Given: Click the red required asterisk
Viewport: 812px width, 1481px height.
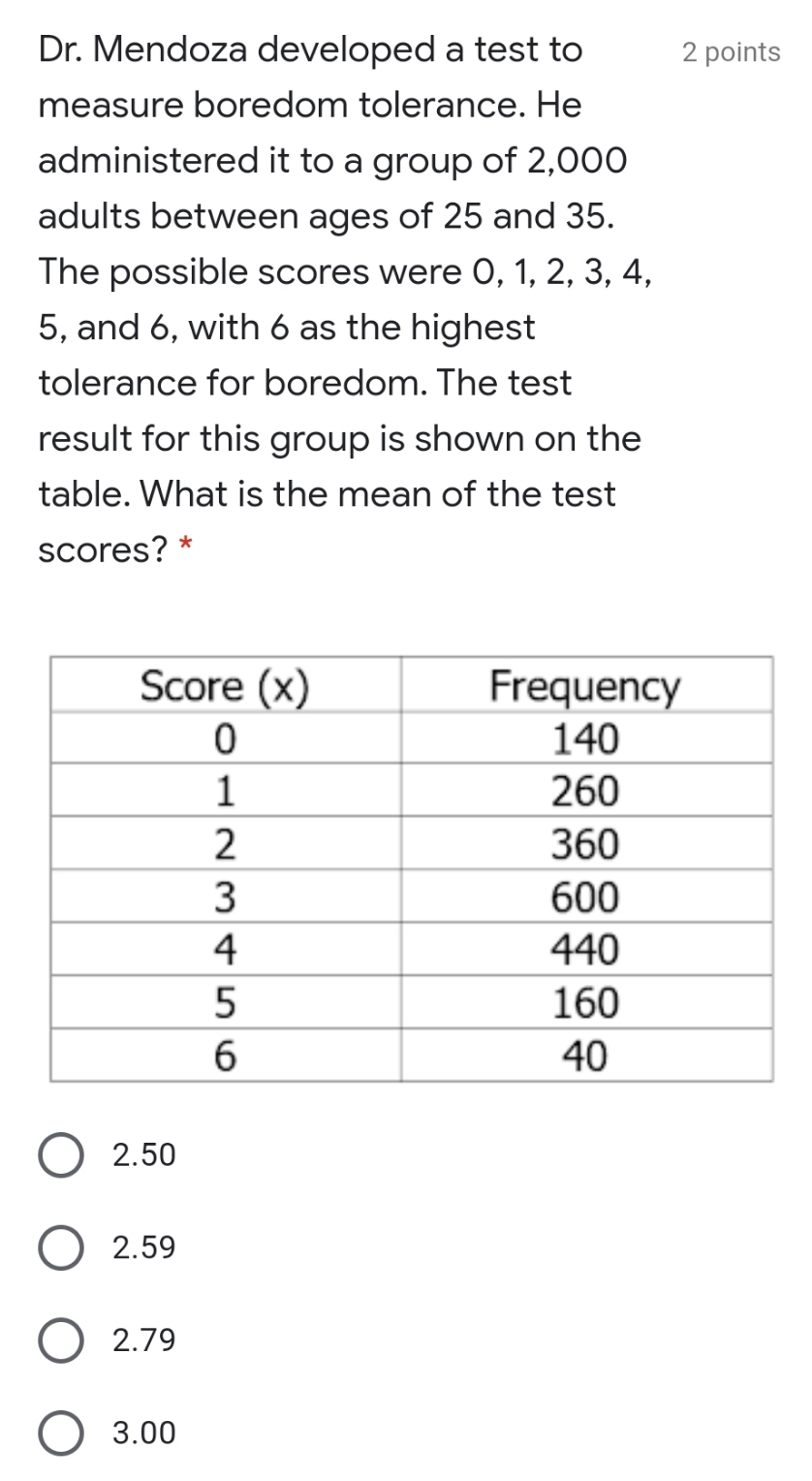Looking at the screenshot, I should tap(184, 545).
